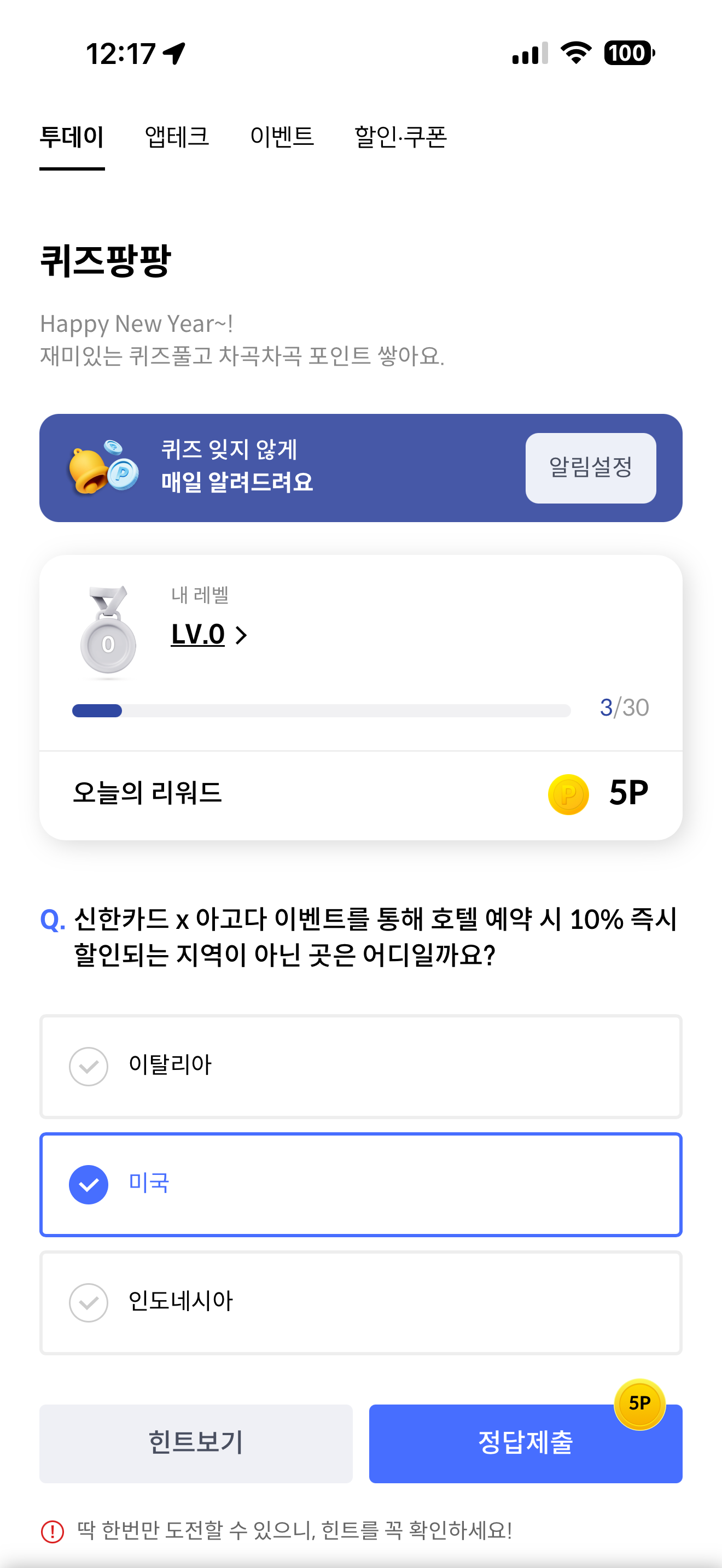Select the 투데이 tab
This screenshot has height=1568, width=722.
[72, 137]
